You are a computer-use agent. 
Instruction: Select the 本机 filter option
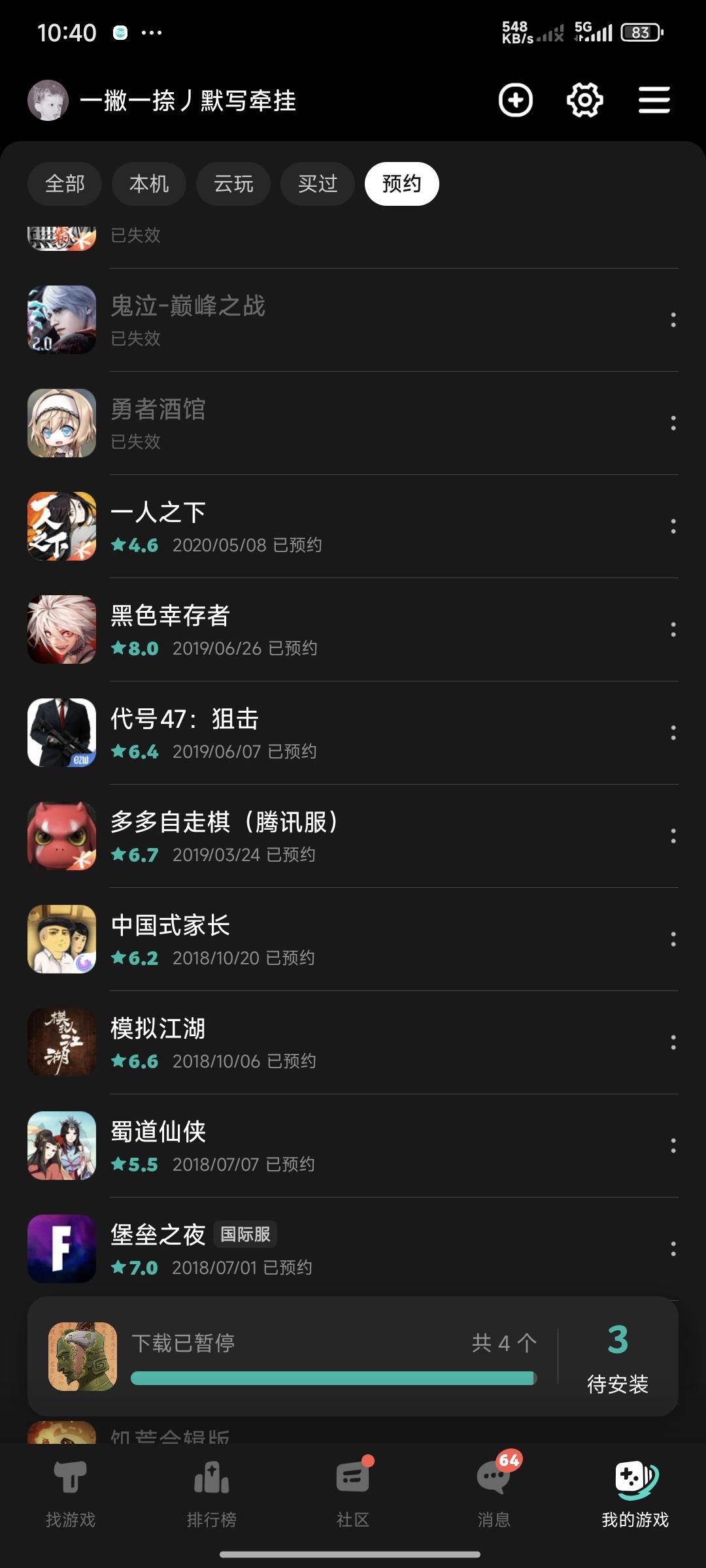coord(148,184)
